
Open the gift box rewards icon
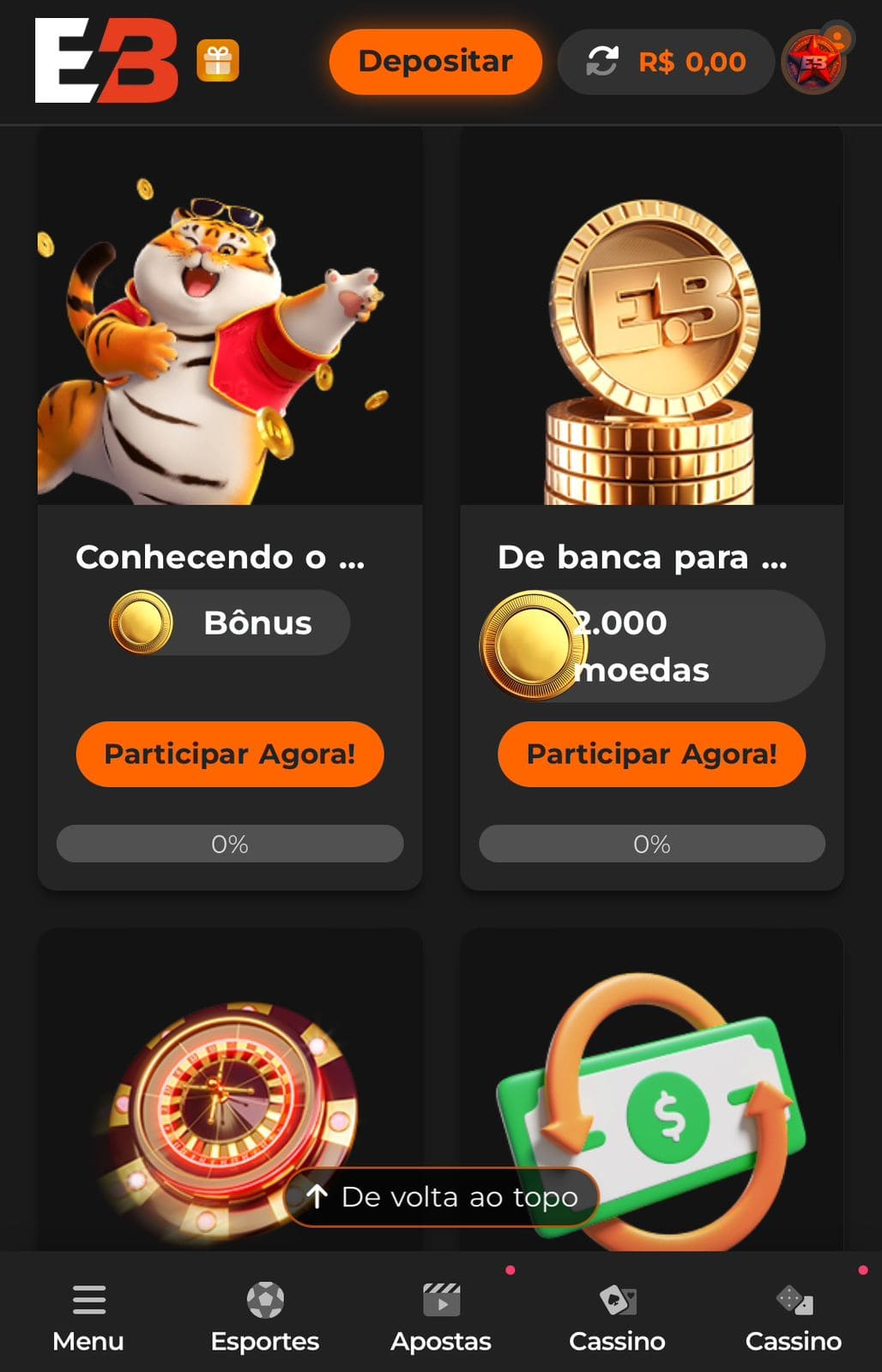[x=220, y=61]
